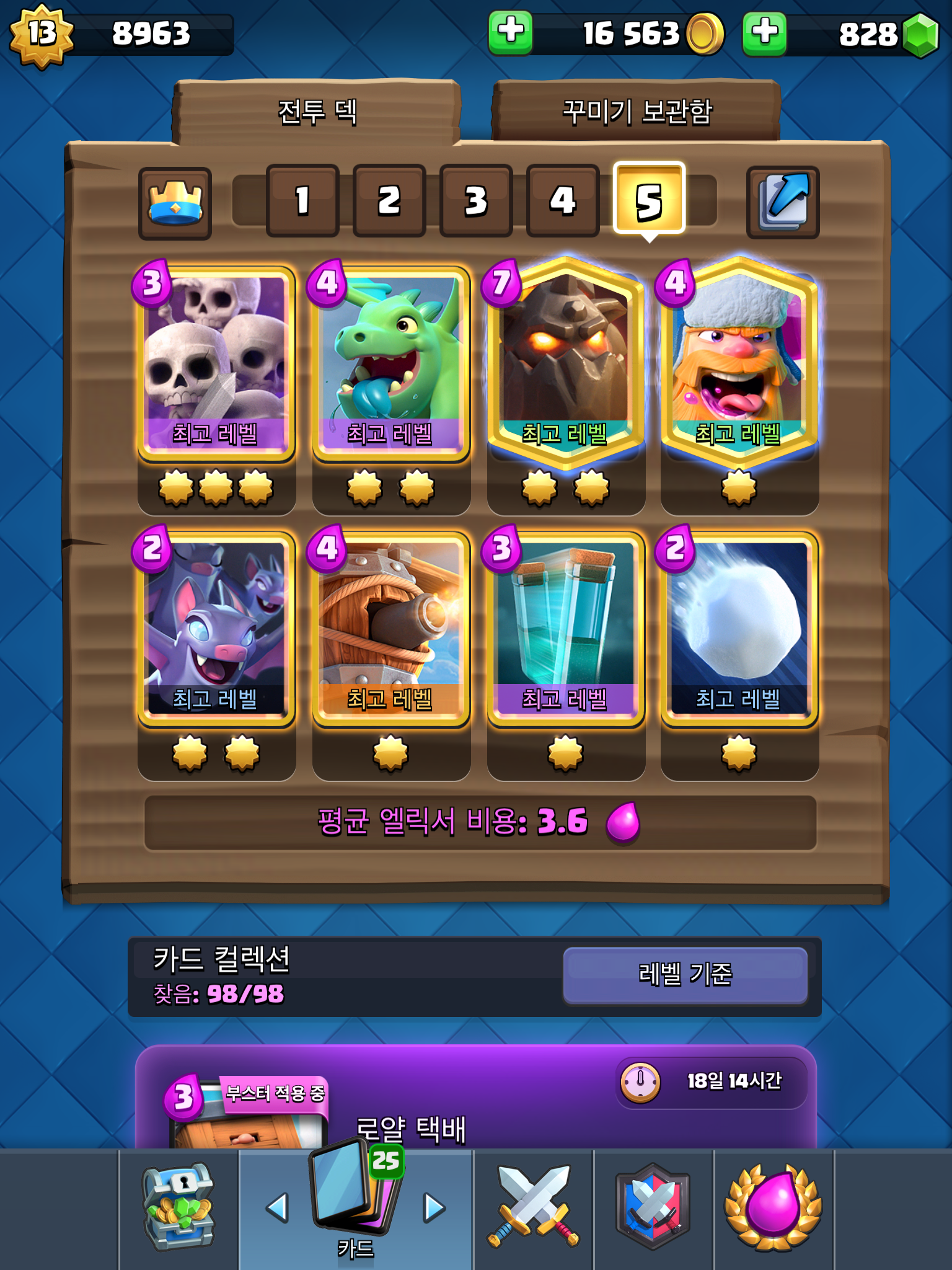The width and height of the screenshot is (952, 1270).
Task: Open the crown tower skins button
Action: (175, 202)
